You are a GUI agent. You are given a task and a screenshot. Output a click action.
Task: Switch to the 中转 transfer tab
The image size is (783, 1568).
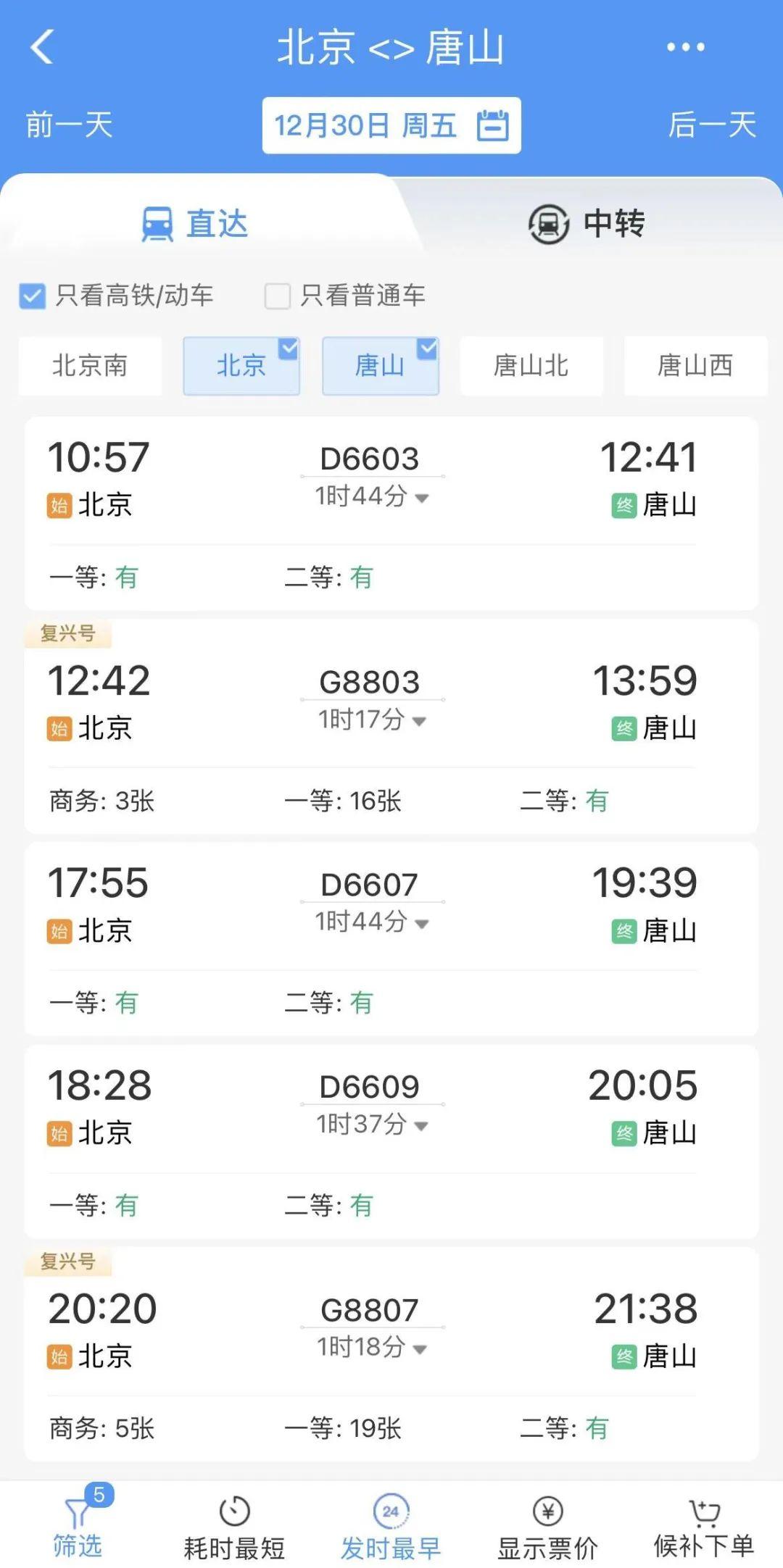[x=587, y=223]
